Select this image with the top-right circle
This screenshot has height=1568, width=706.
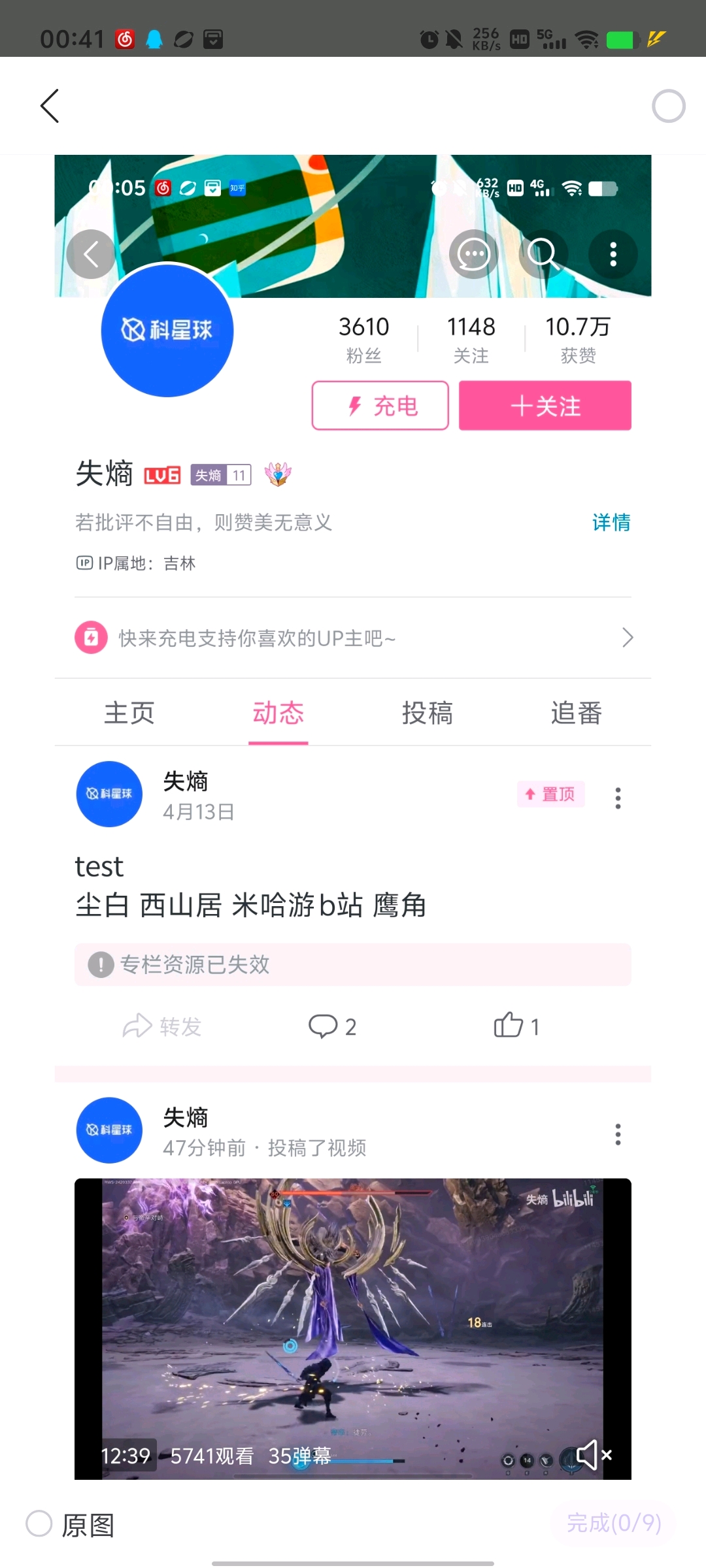(668, 106)
